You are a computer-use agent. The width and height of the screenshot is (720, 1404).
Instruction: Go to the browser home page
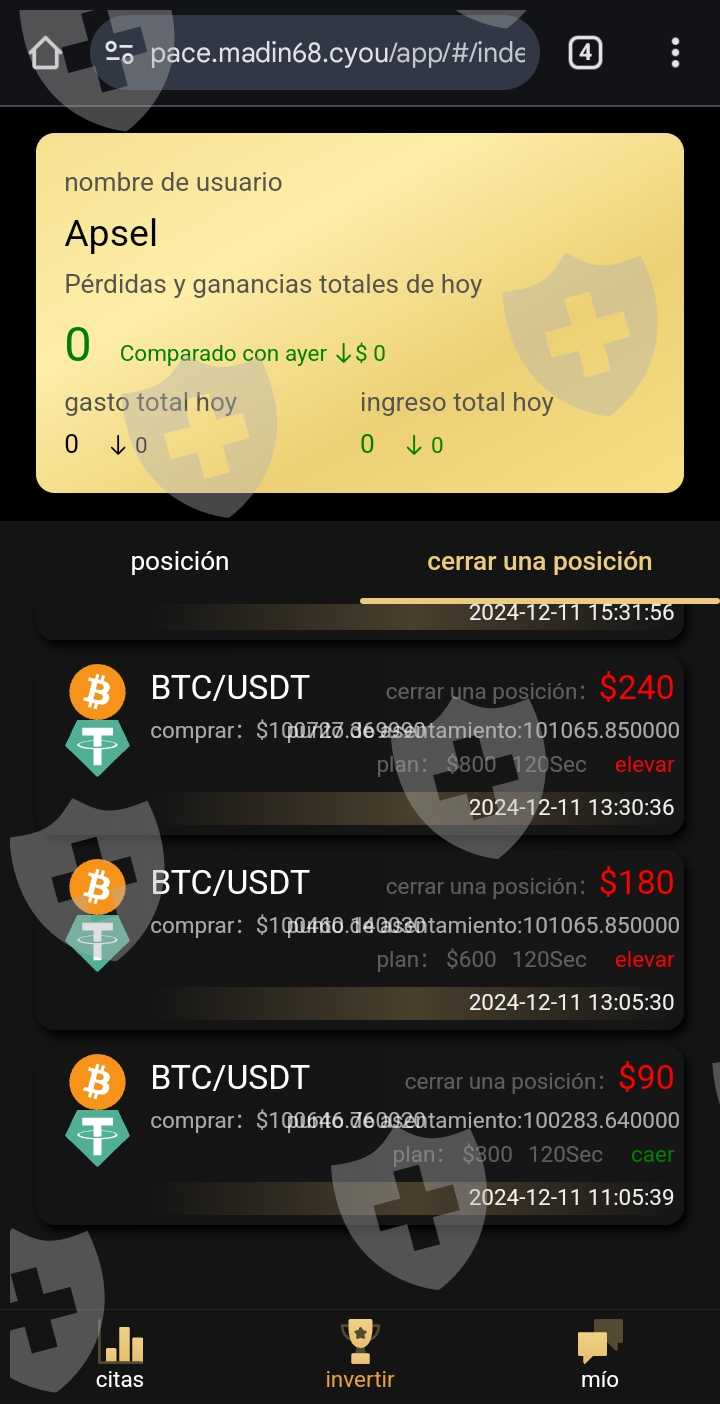[x=46, y=53]
